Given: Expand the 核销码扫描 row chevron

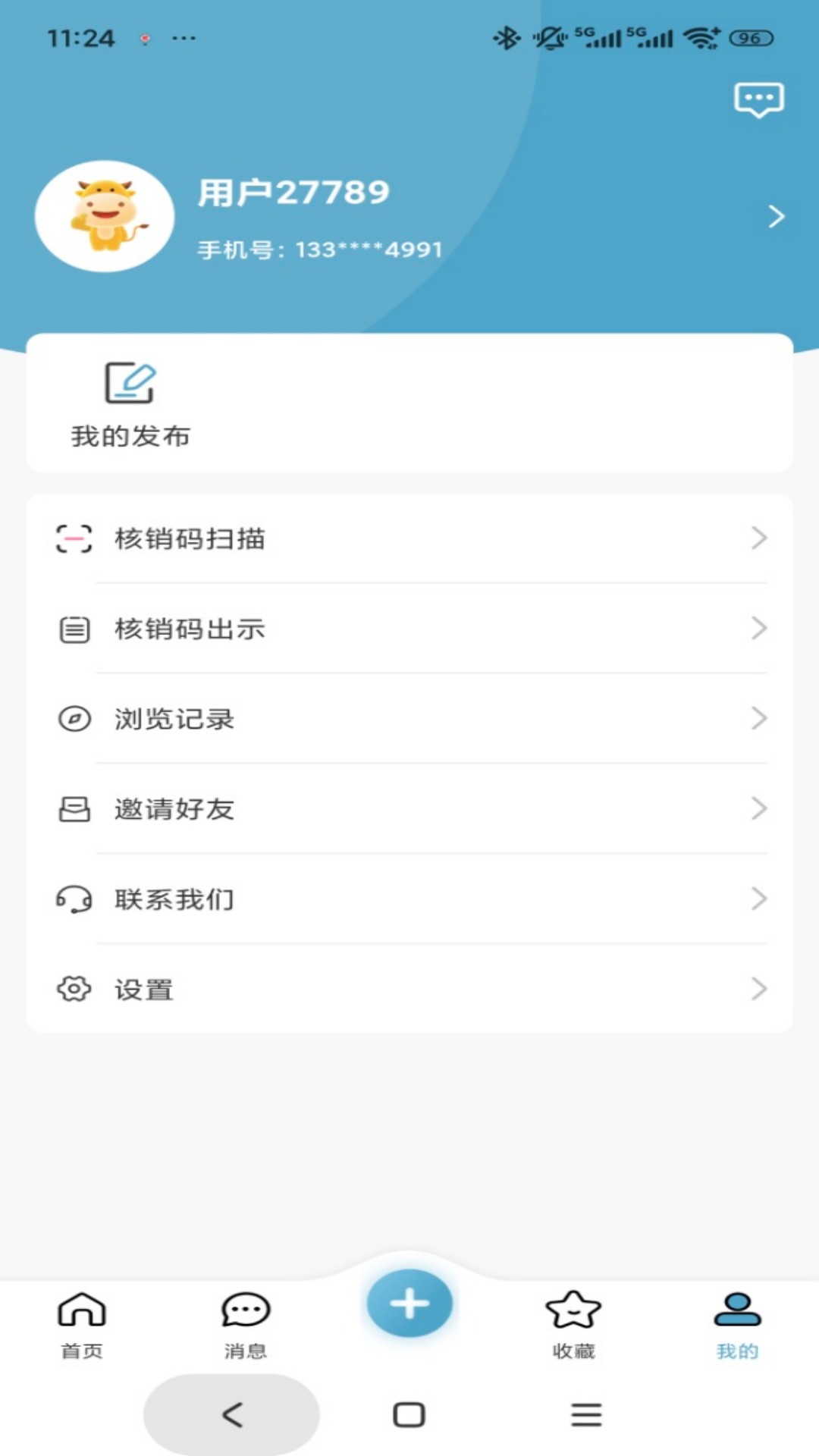Looking at the screenshot, I should tap(759, 538).
